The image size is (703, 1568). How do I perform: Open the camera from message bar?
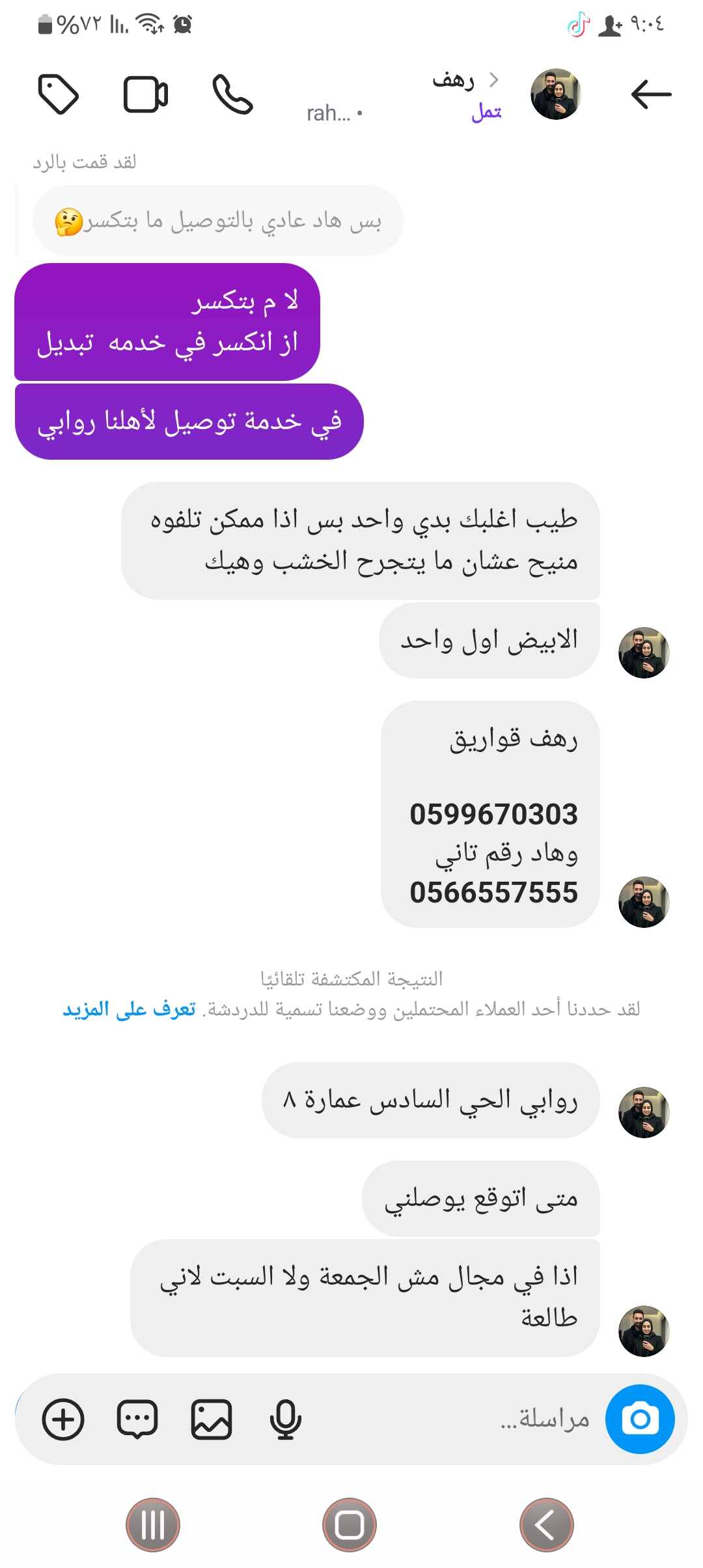[x=640, y=1419]
